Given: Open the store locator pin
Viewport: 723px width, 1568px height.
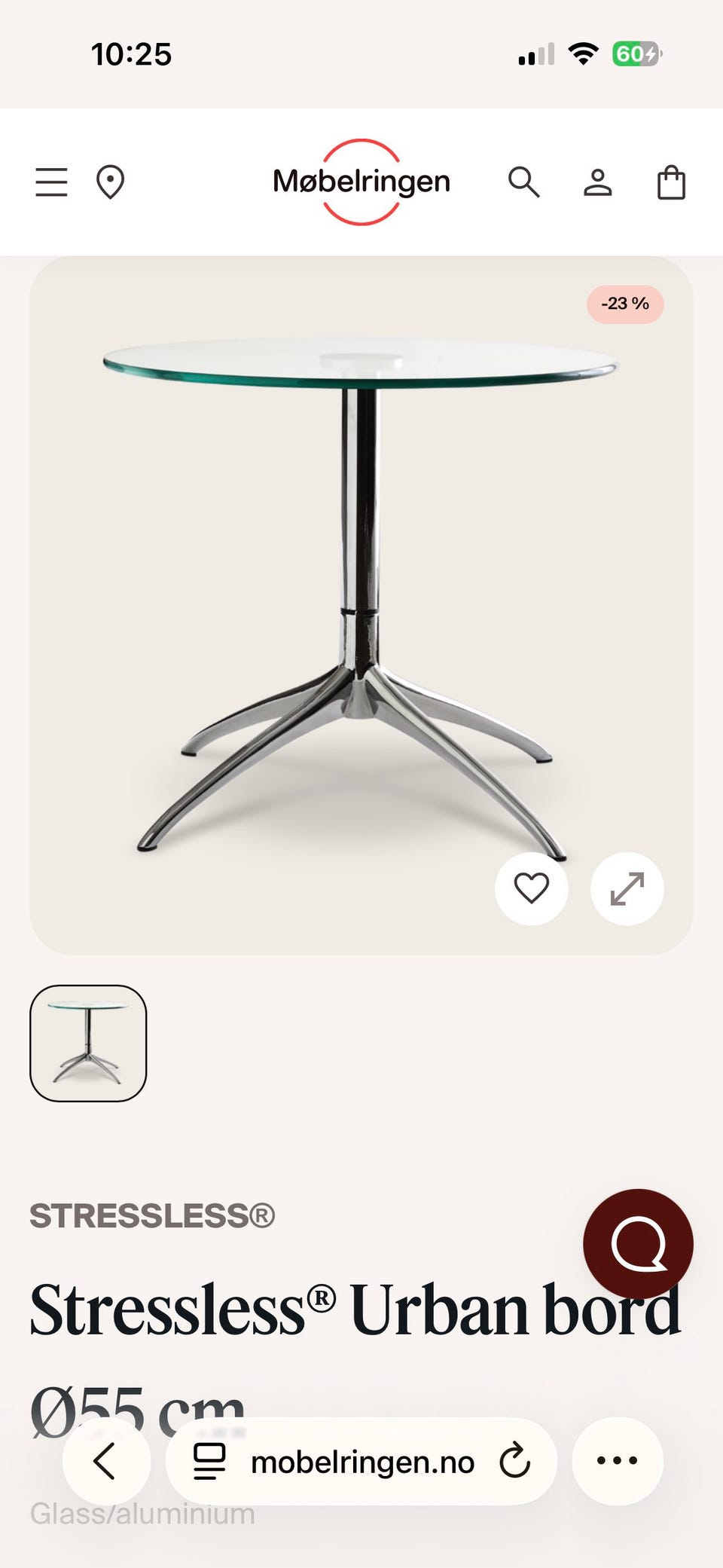Looking at the screenshot, I should pos(110,182).
